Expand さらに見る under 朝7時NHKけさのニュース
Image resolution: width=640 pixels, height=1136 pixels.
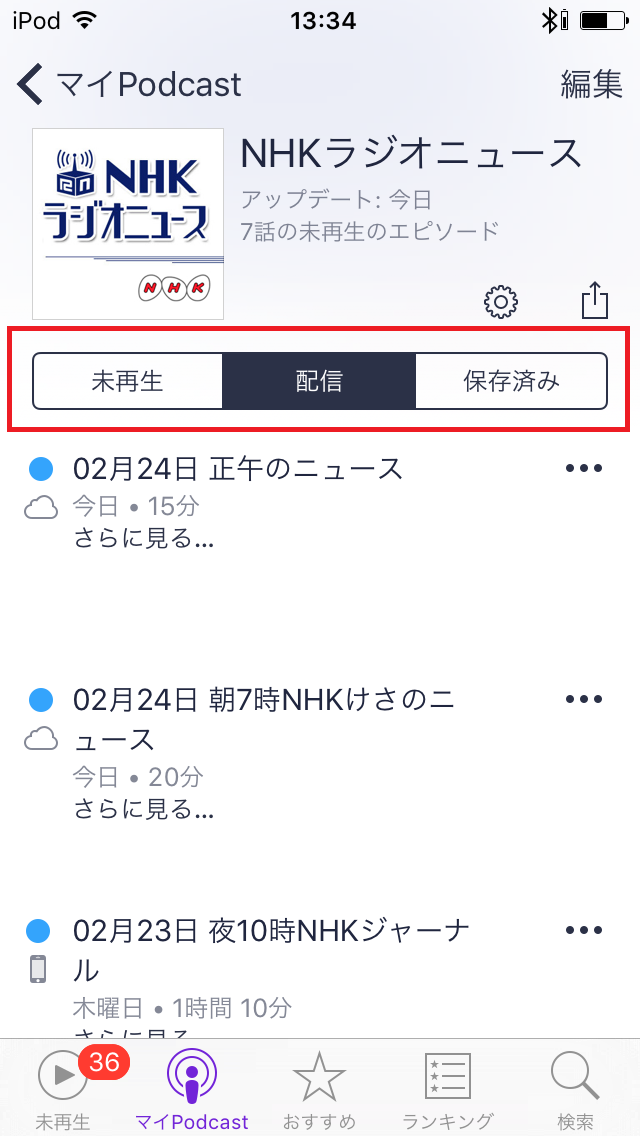144,809
